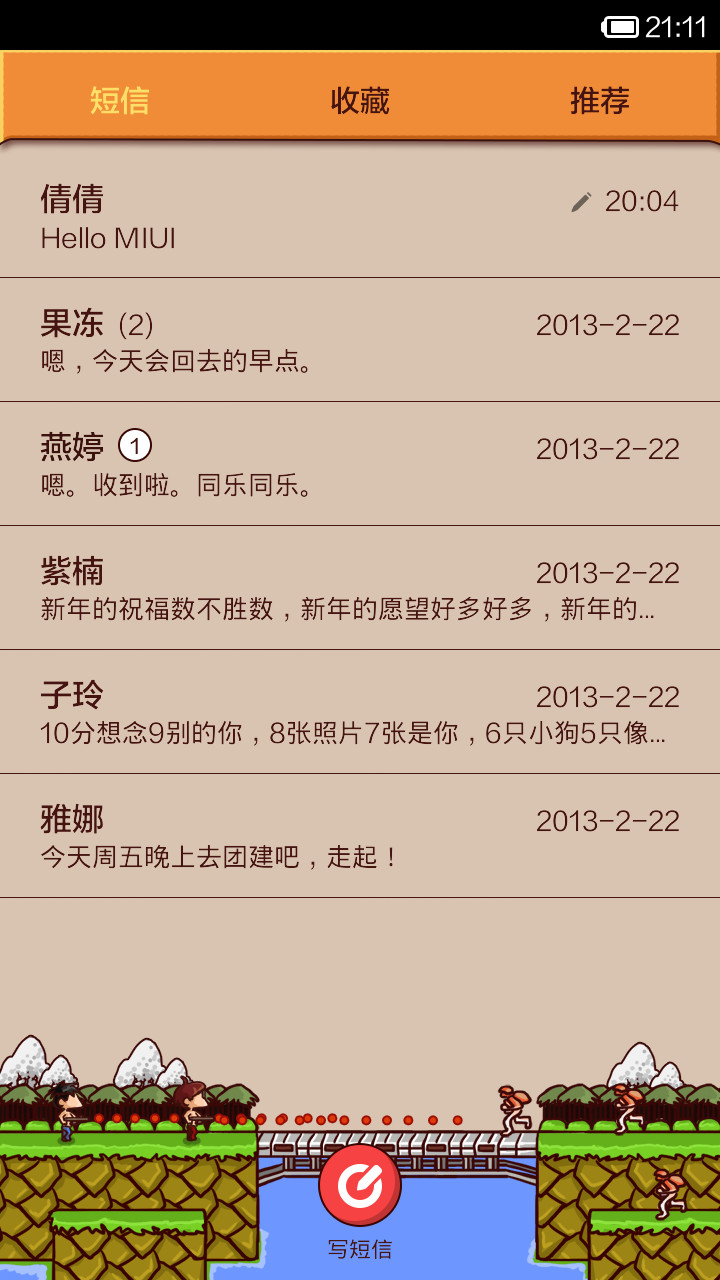
Task: Open the chat with 雅娜
Action: (x=360, y=836)
